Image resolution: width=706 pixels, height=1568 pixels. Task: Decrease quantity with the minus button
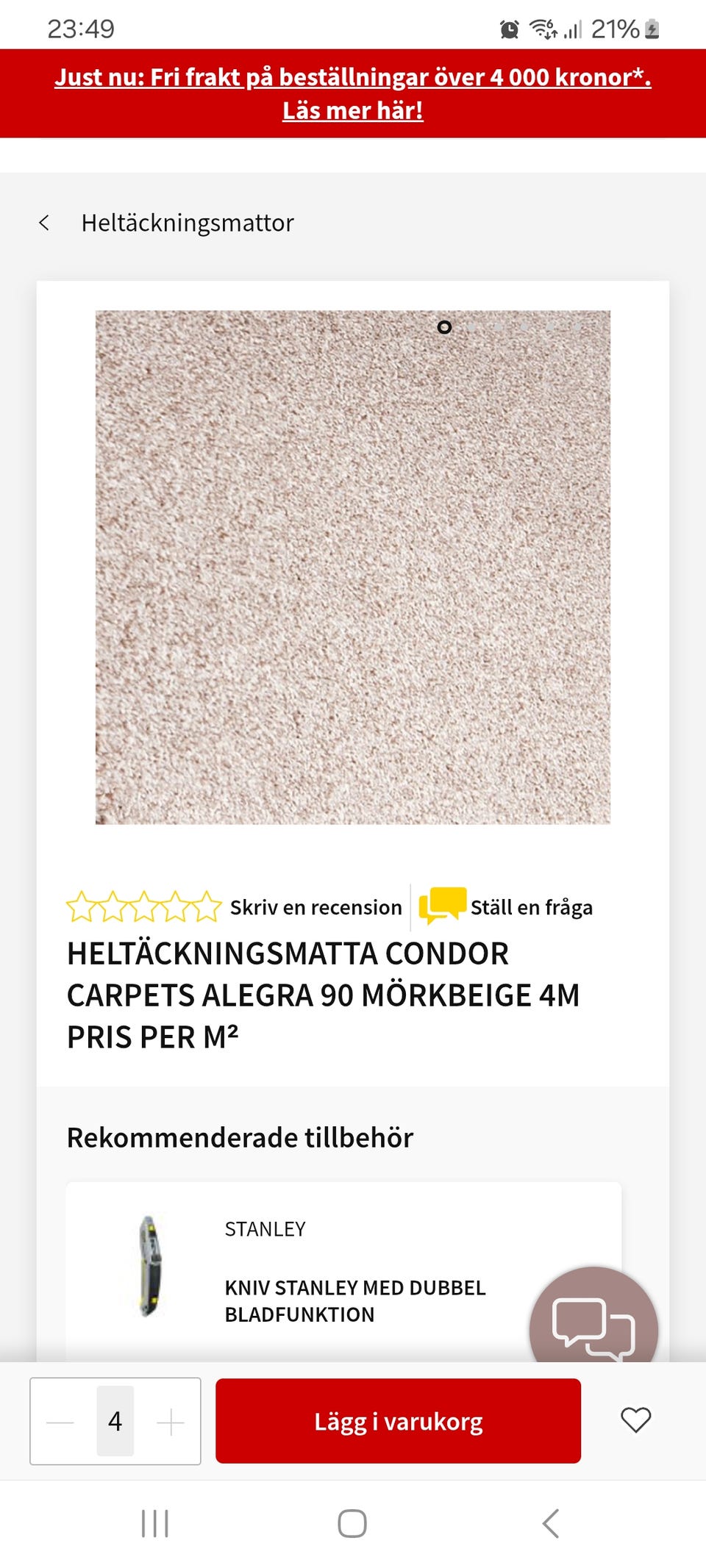point(60,1422)
